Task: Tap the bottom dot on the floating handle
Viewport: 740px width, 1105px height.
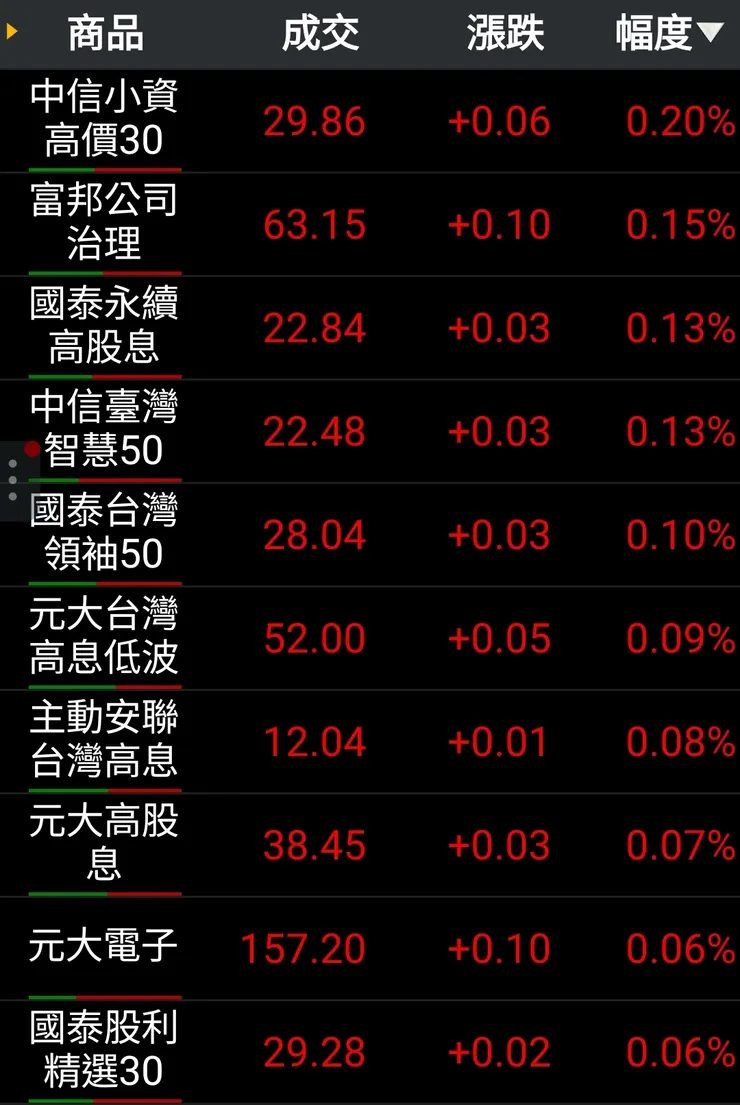Action: click(12, 495)
